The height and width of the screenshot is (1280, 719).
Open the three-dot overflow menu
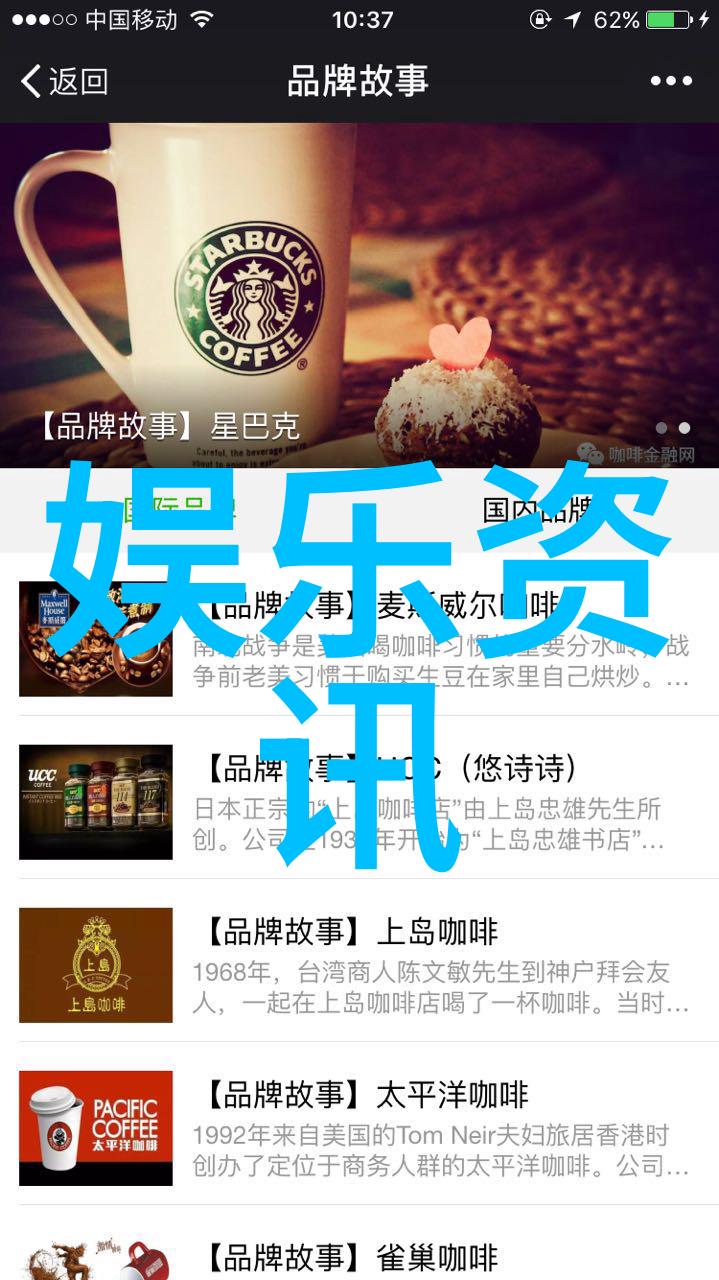pyautogui.click(x=670, y=81)
